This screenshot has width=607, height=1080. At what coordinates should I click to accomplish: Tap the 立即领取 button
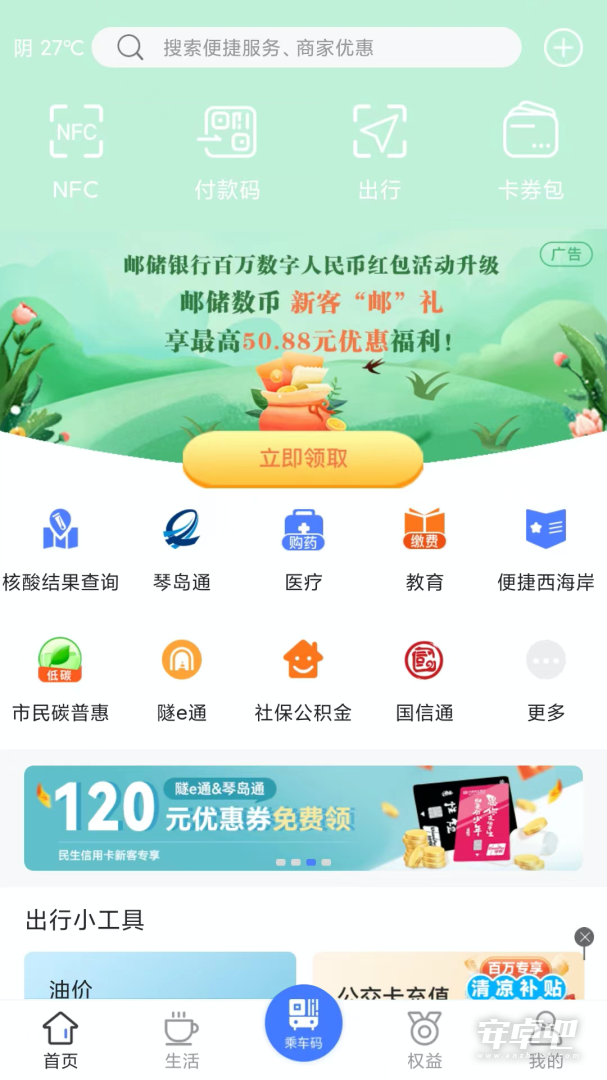pos(303,459)
